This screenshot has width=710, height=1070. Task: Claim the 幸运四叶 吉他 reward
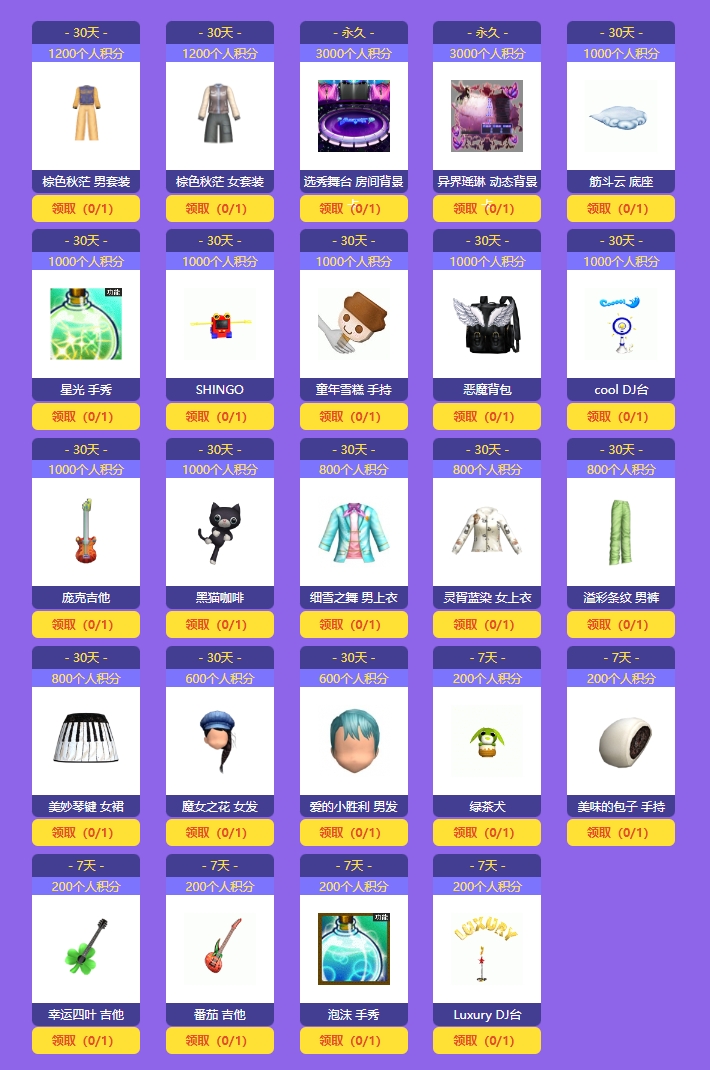tap(86, 1041)
